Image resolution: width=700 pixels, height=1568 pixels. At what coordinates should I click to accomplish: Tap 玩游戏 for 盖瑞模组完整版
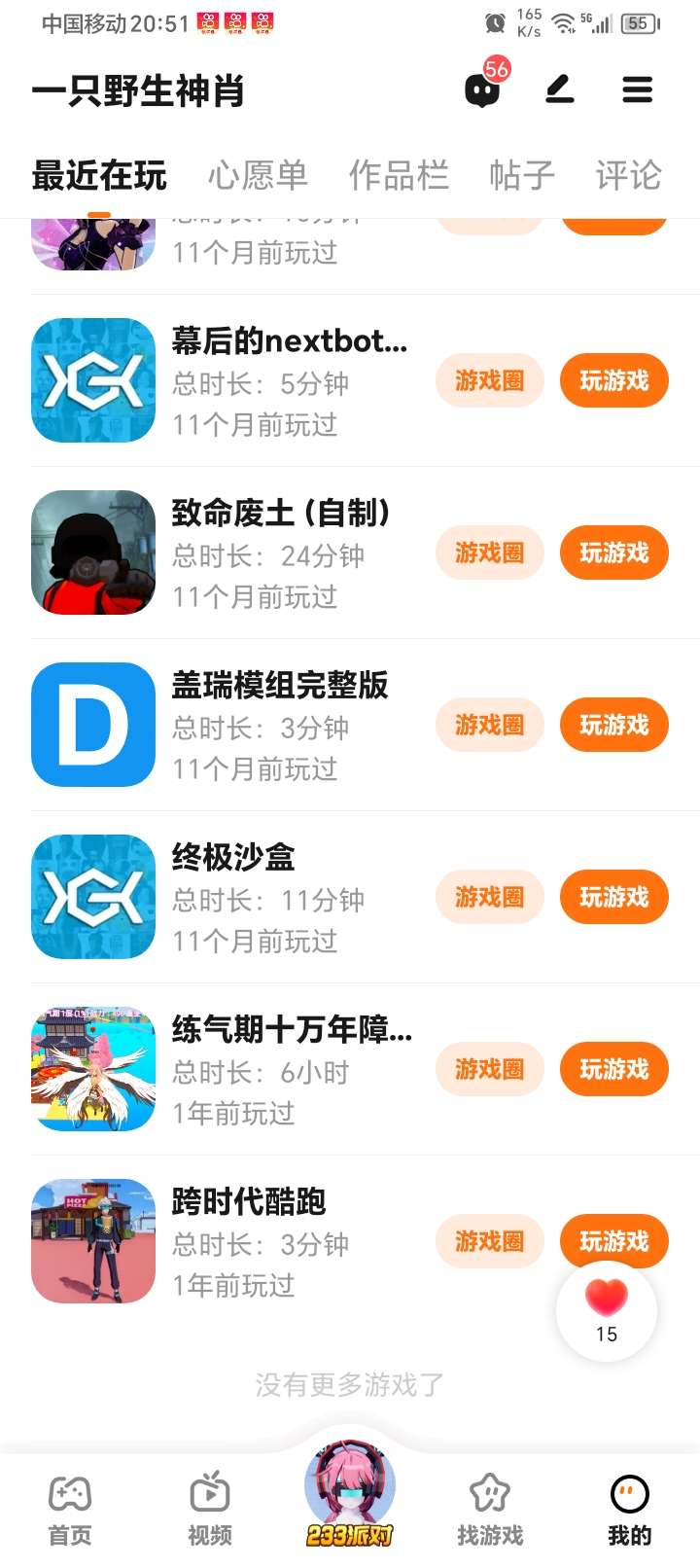(x=613, y=726)
